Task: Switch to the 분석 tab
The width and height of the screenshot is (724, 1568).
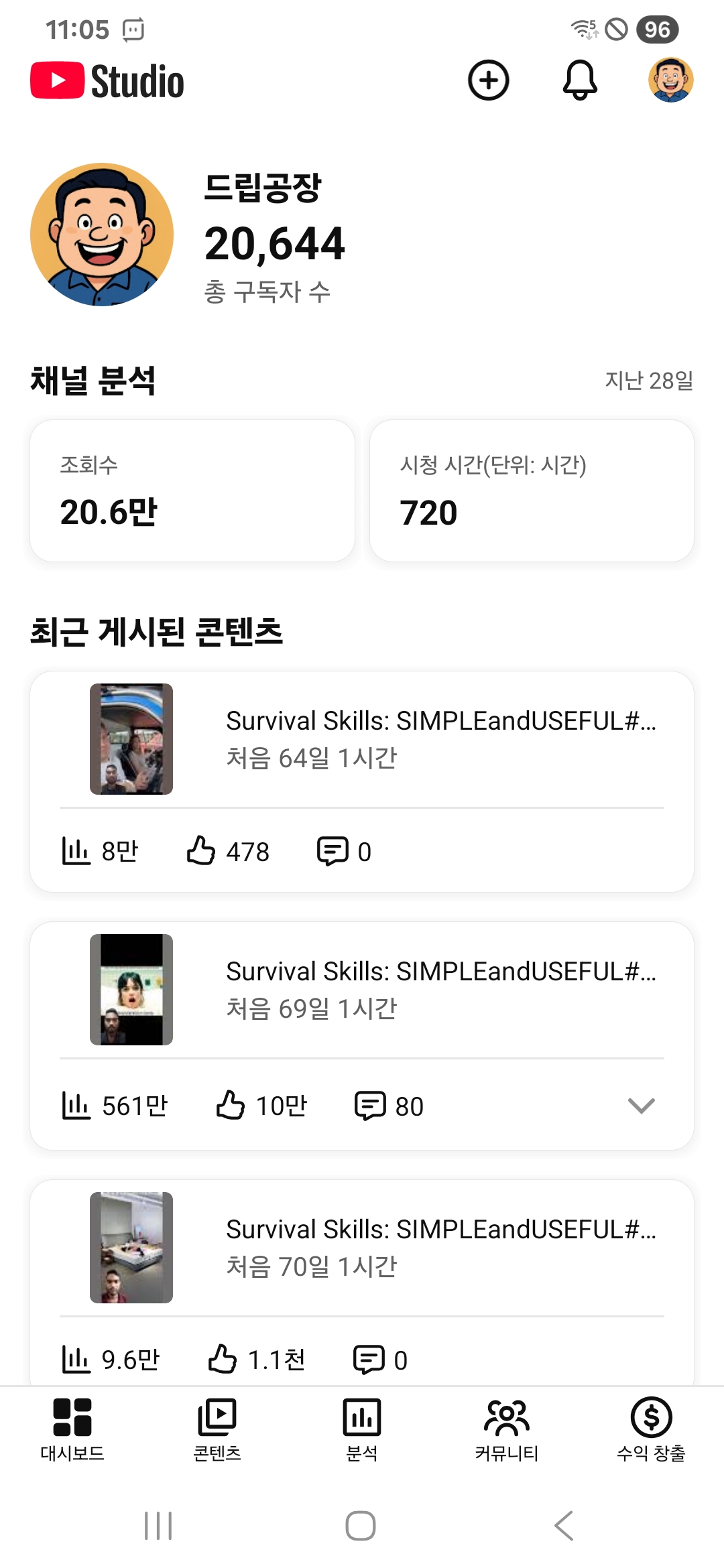Action: [362, 1429]
